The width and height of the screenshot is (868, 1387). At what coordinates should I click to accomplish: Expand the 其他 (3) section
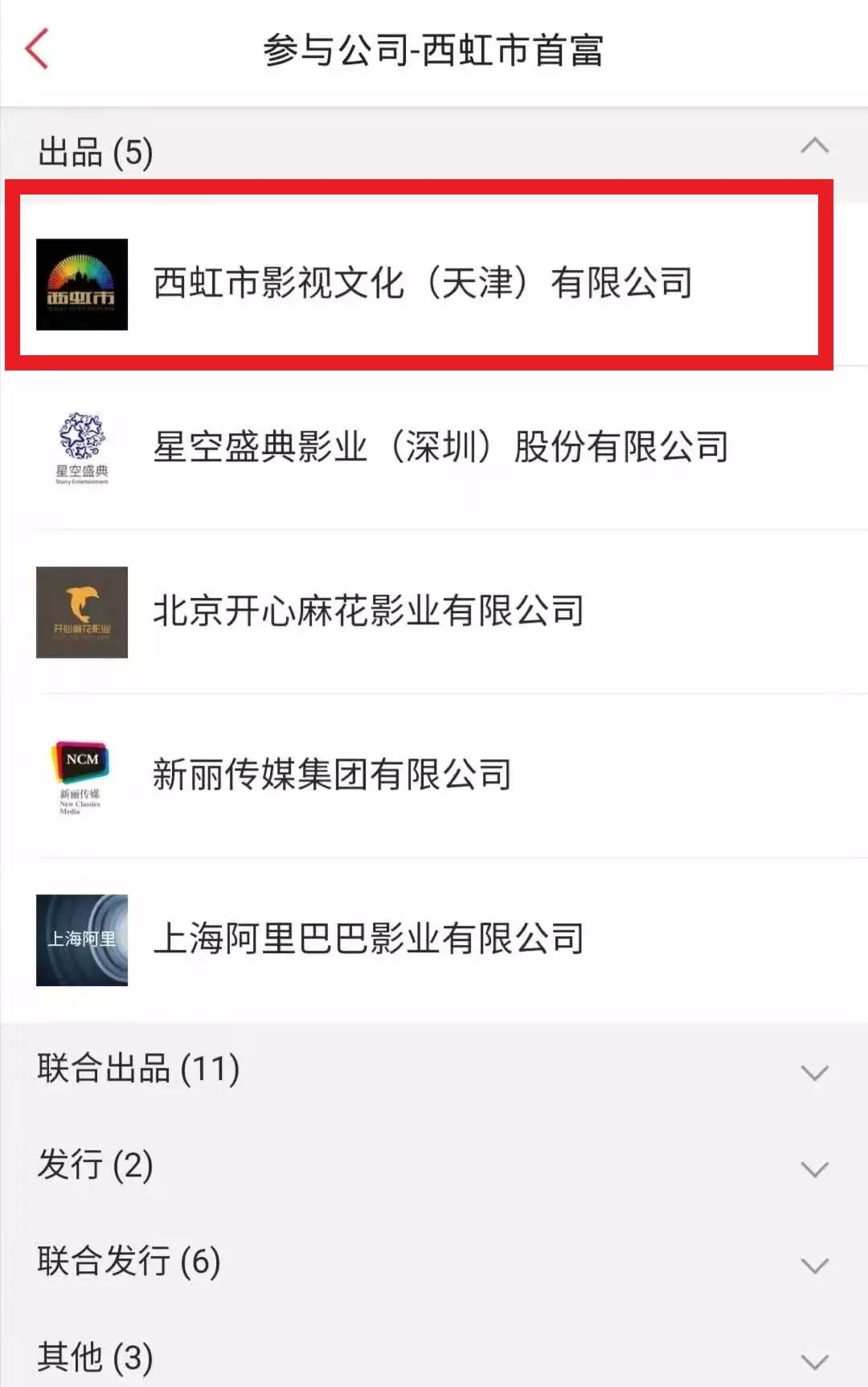point(813,1360)
